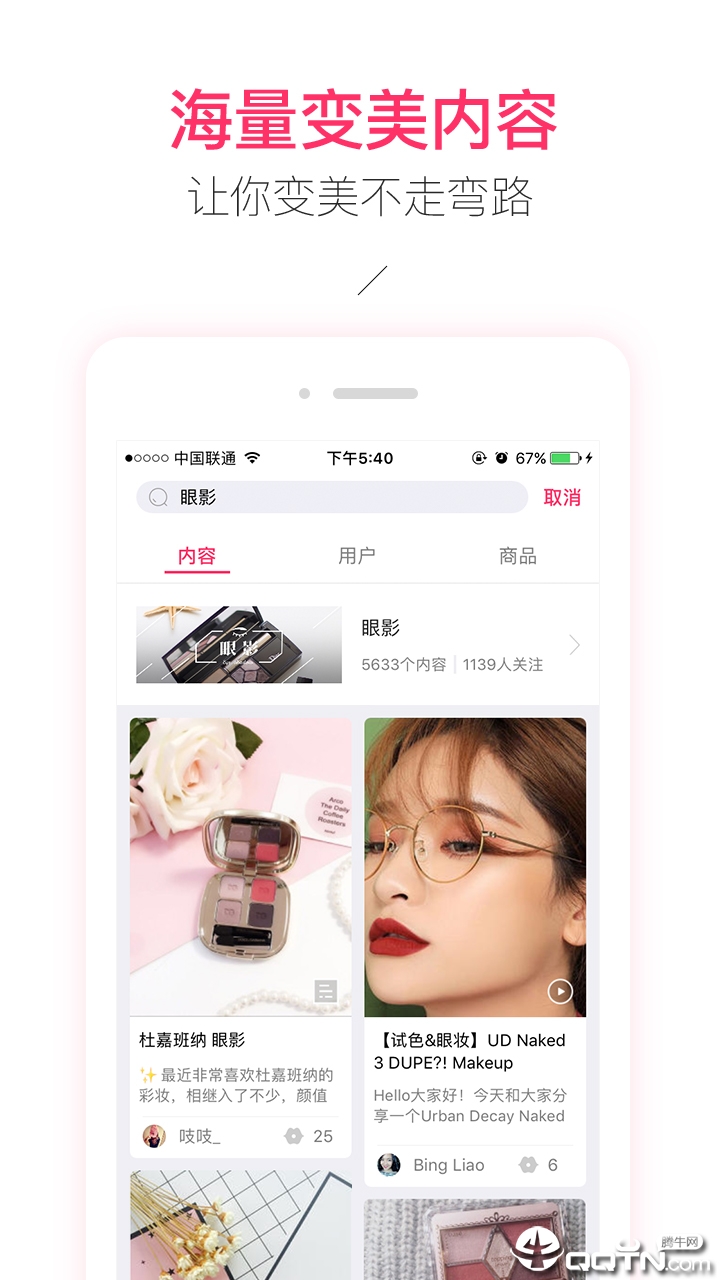
Task: Tap the orientation lock icon in the status bar
Action: pyautogui.click(x=479, y=458)
